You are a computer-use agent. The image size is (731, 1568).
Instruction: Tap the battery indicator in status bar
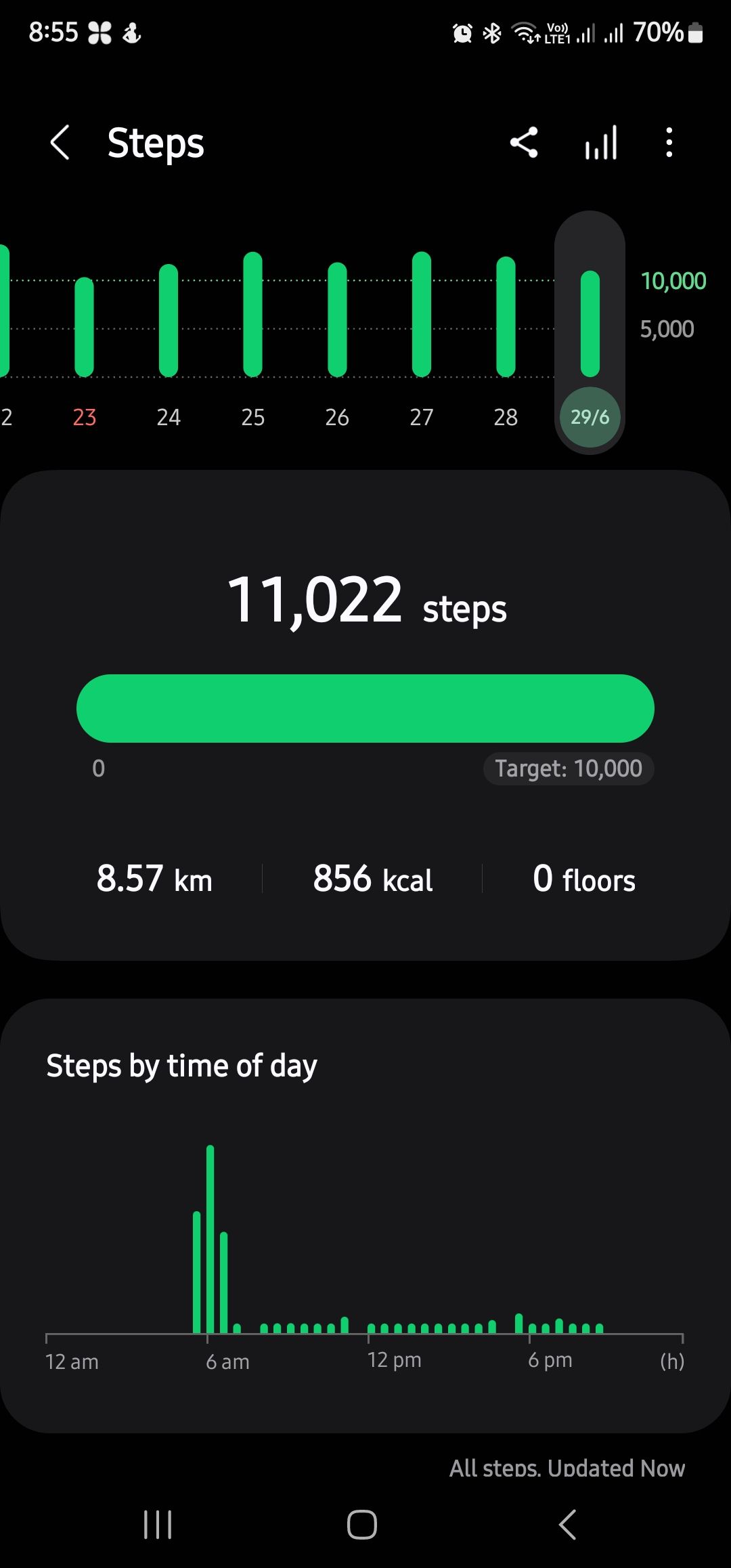[694, 31]
